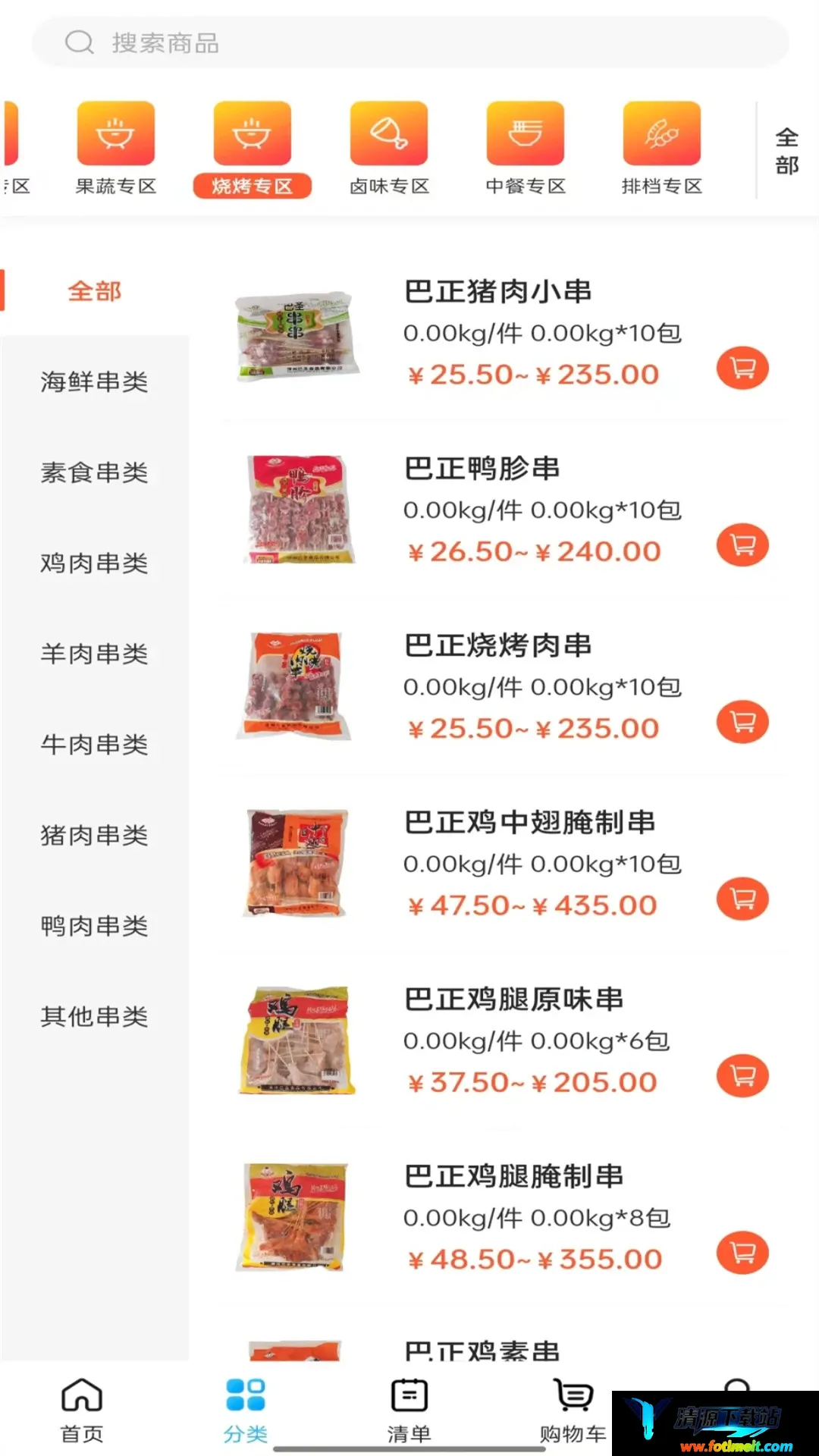Show 牛肉串类 products
Screen dimensions: 819x1456
click(94, 744)
